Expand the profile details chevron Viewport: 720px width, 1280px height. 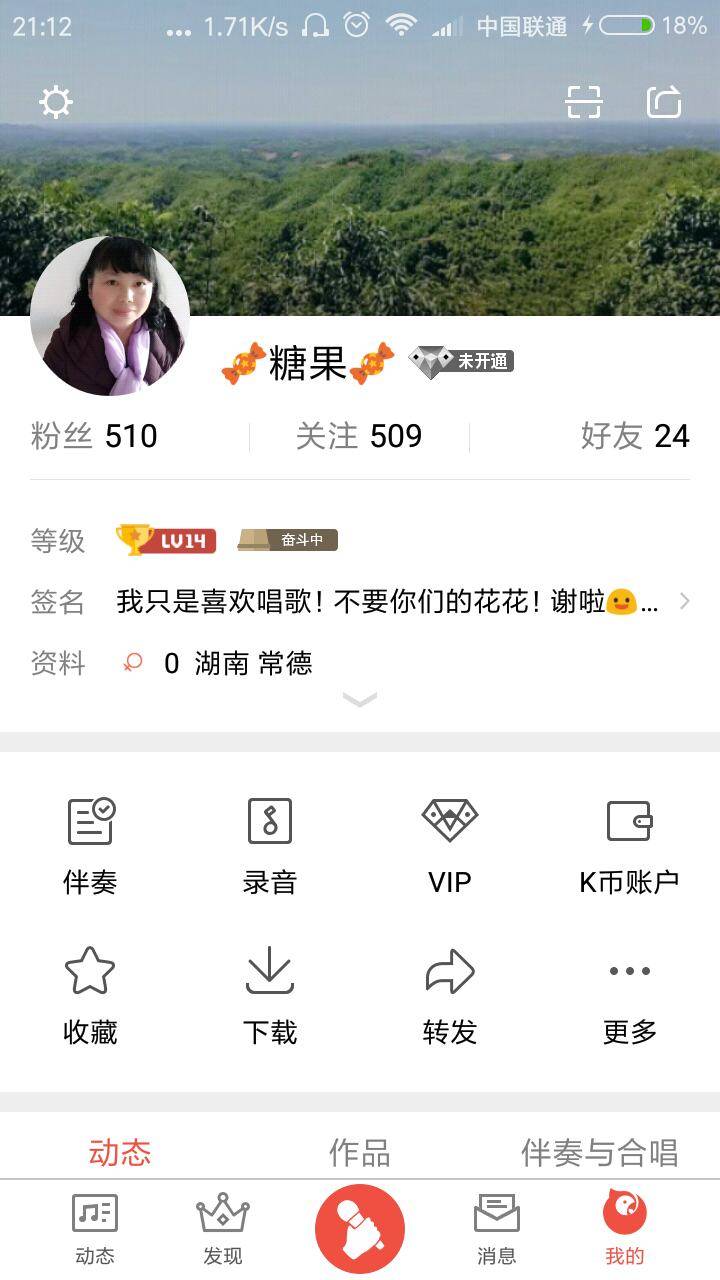click(x=360, y=700)
